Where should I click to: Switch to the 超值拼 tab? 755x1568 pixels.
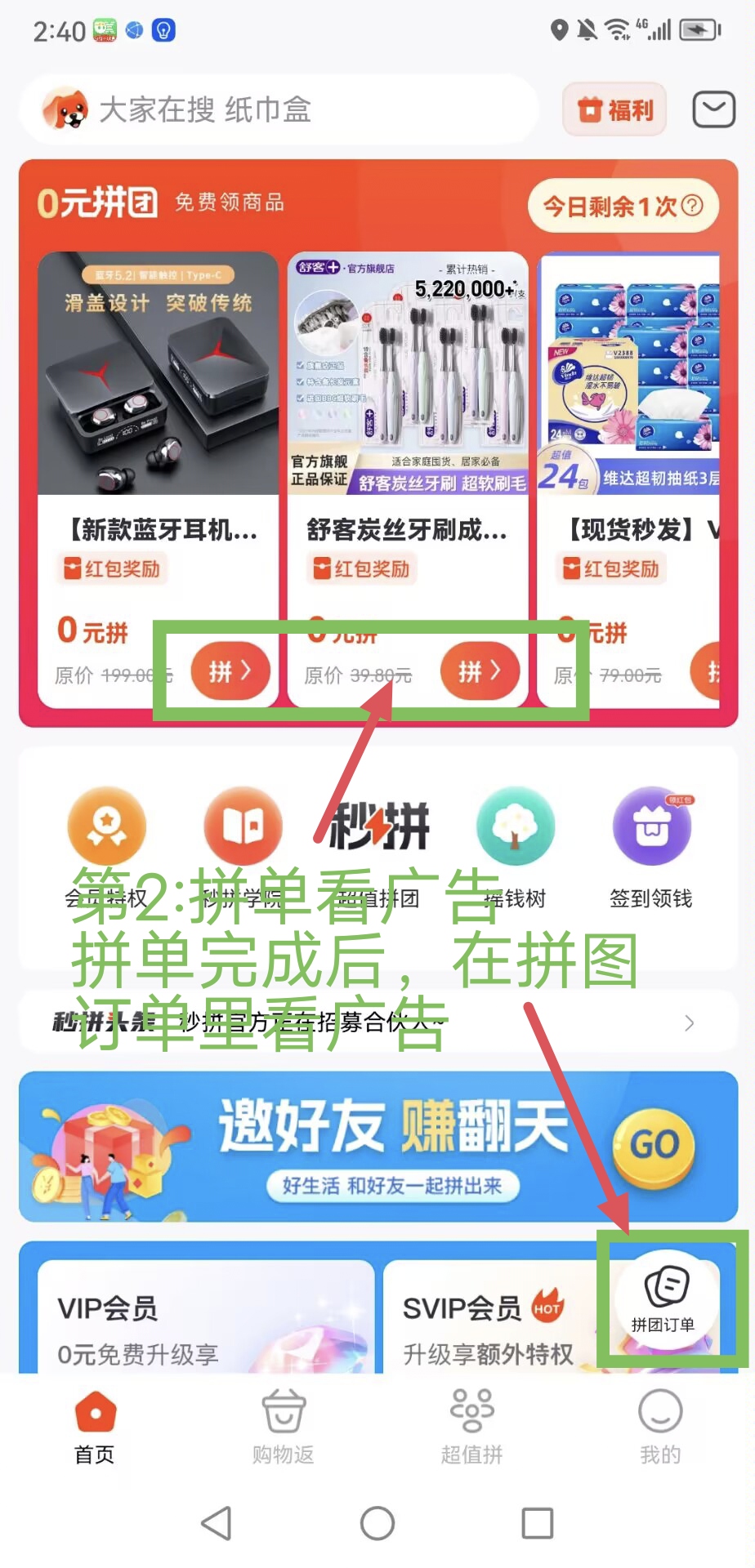point(471,1426)
